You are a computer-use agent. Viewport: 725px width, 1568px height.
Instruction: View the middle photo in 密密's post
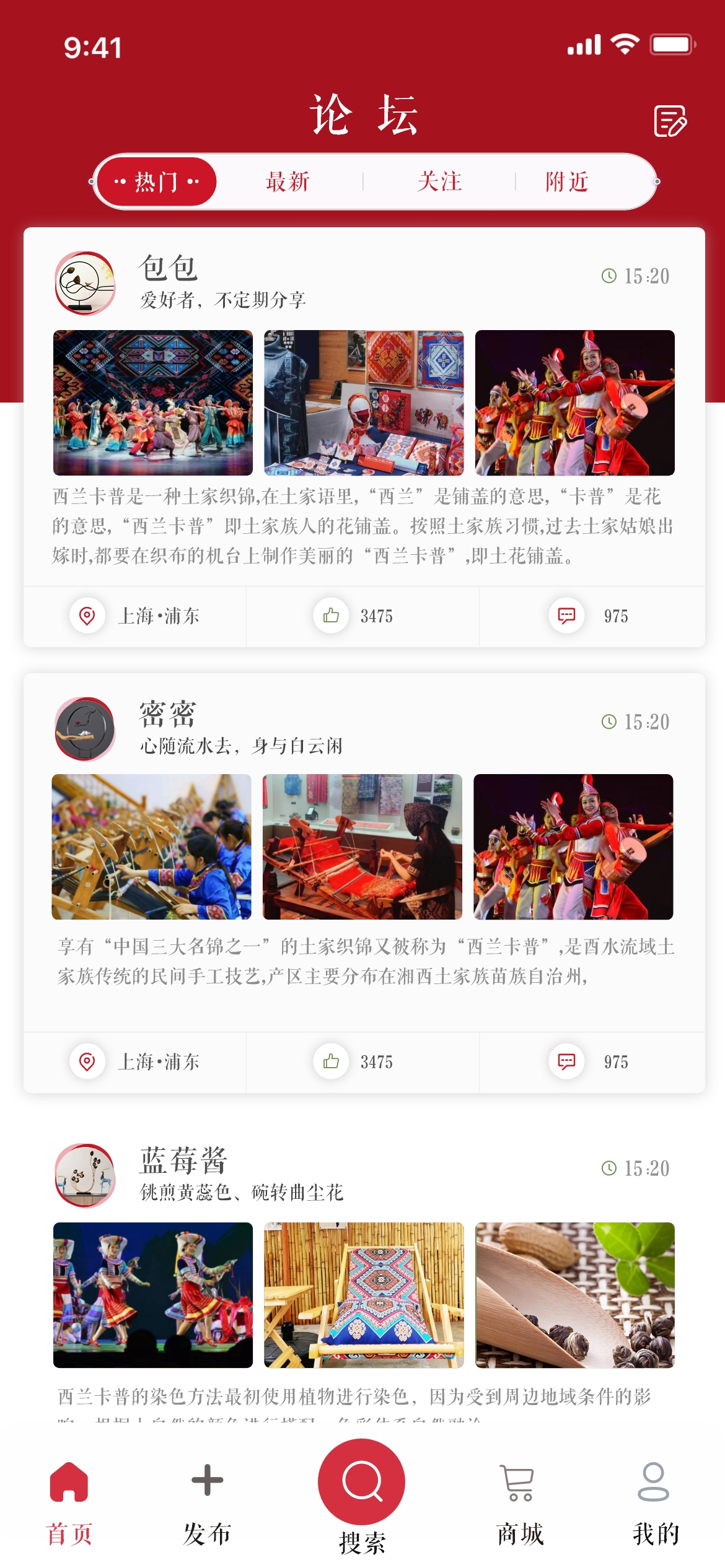(362, 847)
